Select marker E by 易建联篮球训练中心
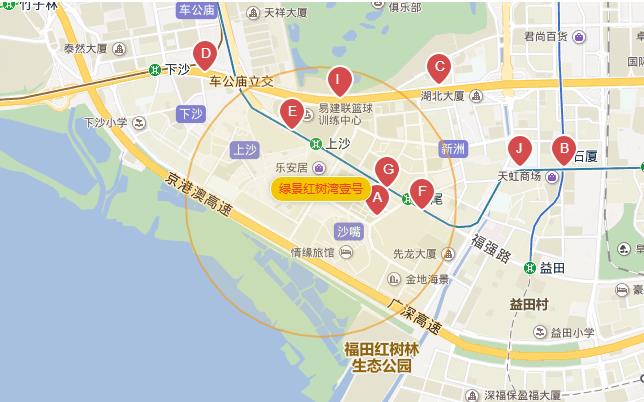Image resolution: width=644 pixels, height=402 pixels. pos(291,111)
